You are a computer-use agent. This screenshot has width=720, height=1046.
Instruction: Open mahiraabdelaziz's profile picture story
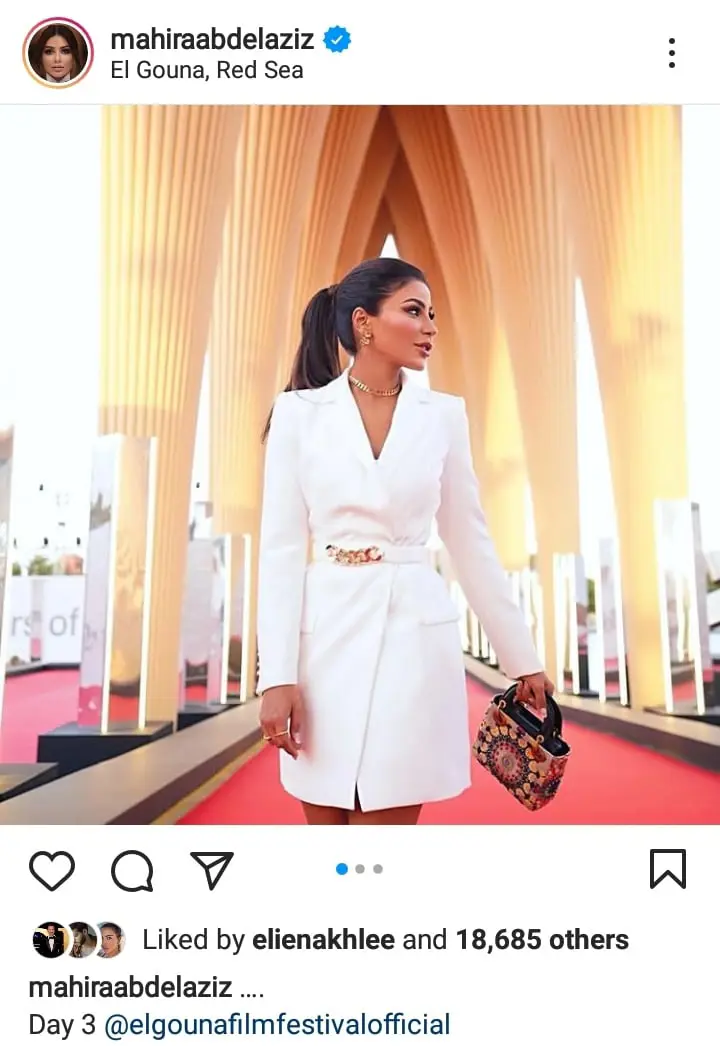point(58,53)
